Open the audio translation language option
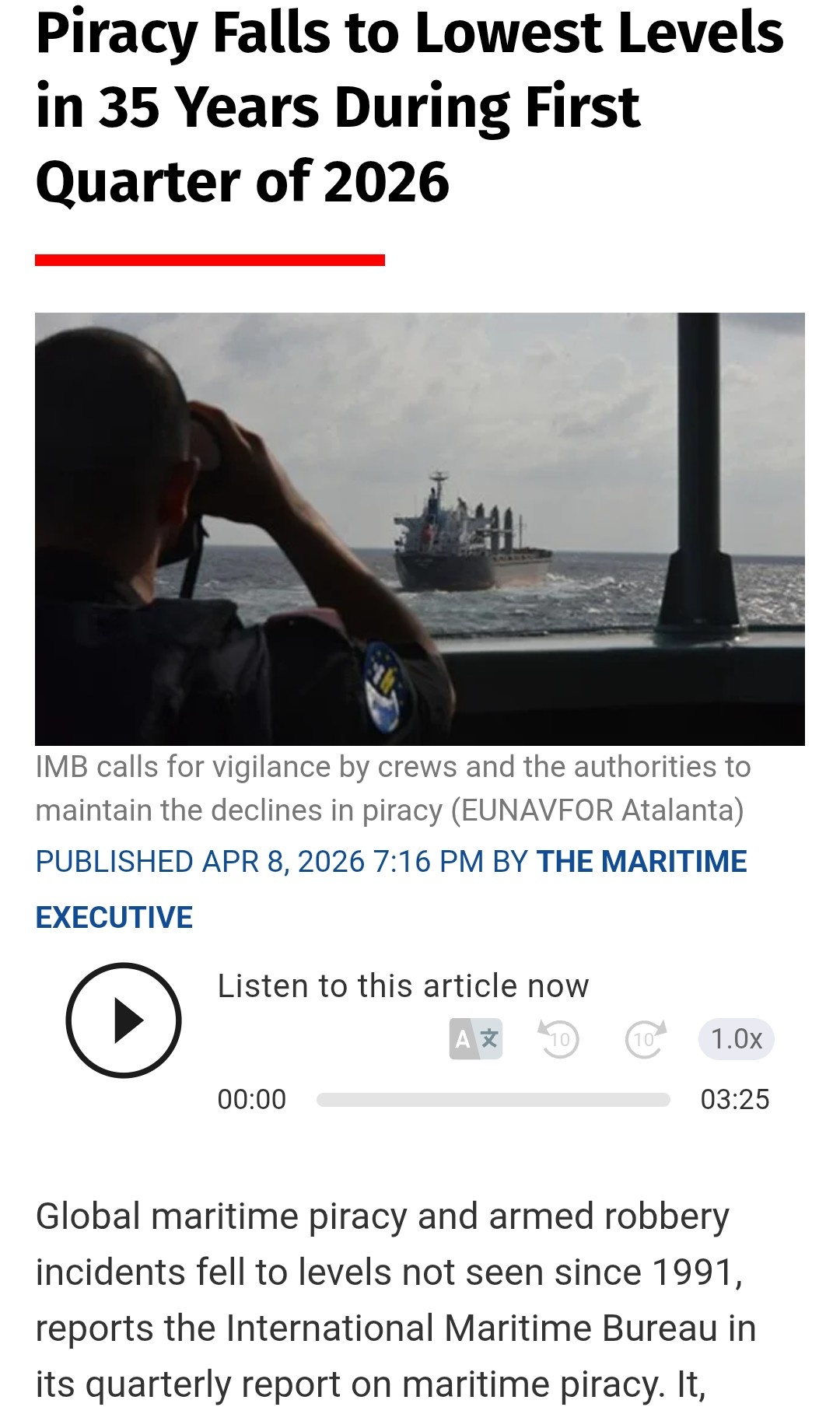840x1414 pixels. click(476, 1038)
